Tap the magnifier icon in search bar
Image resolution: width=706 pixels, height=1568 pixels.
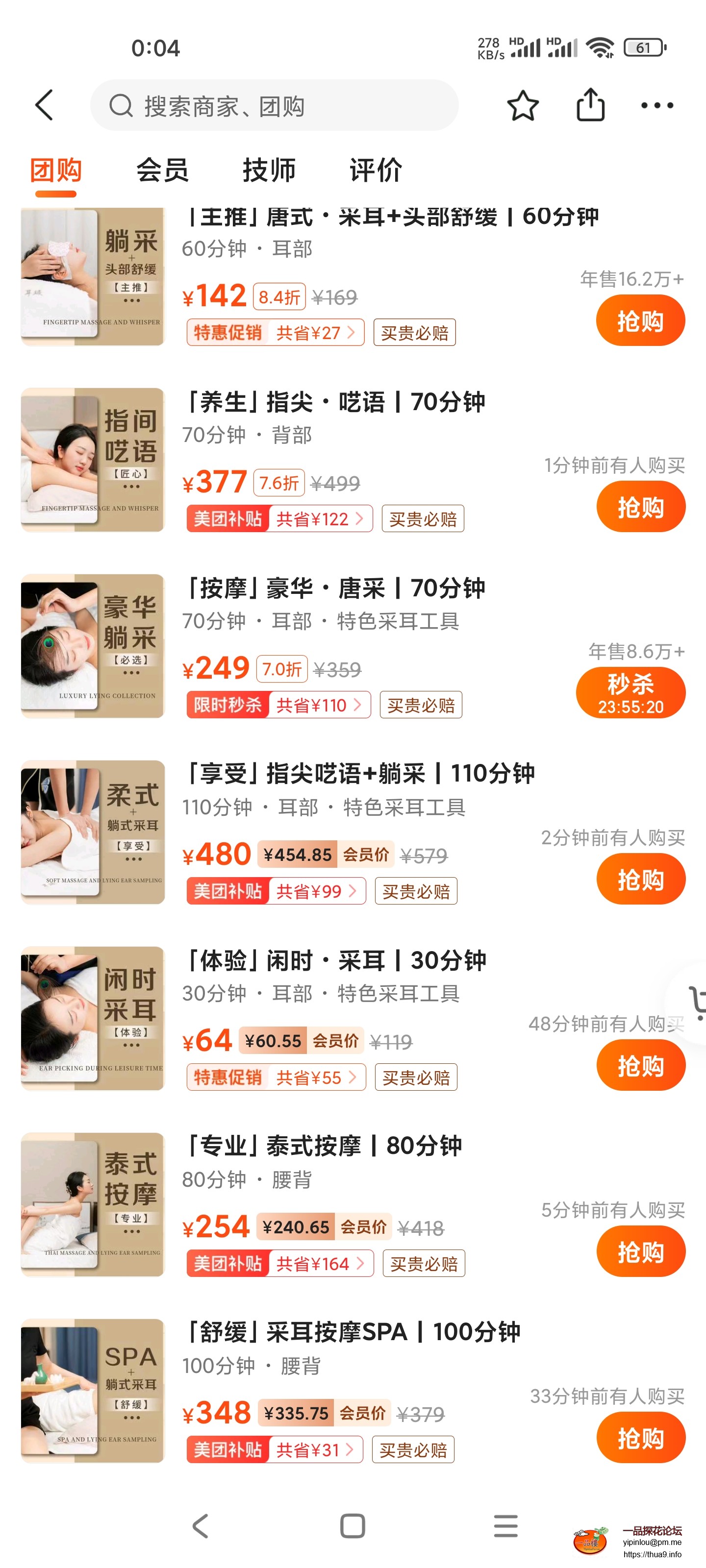point(123,105)
